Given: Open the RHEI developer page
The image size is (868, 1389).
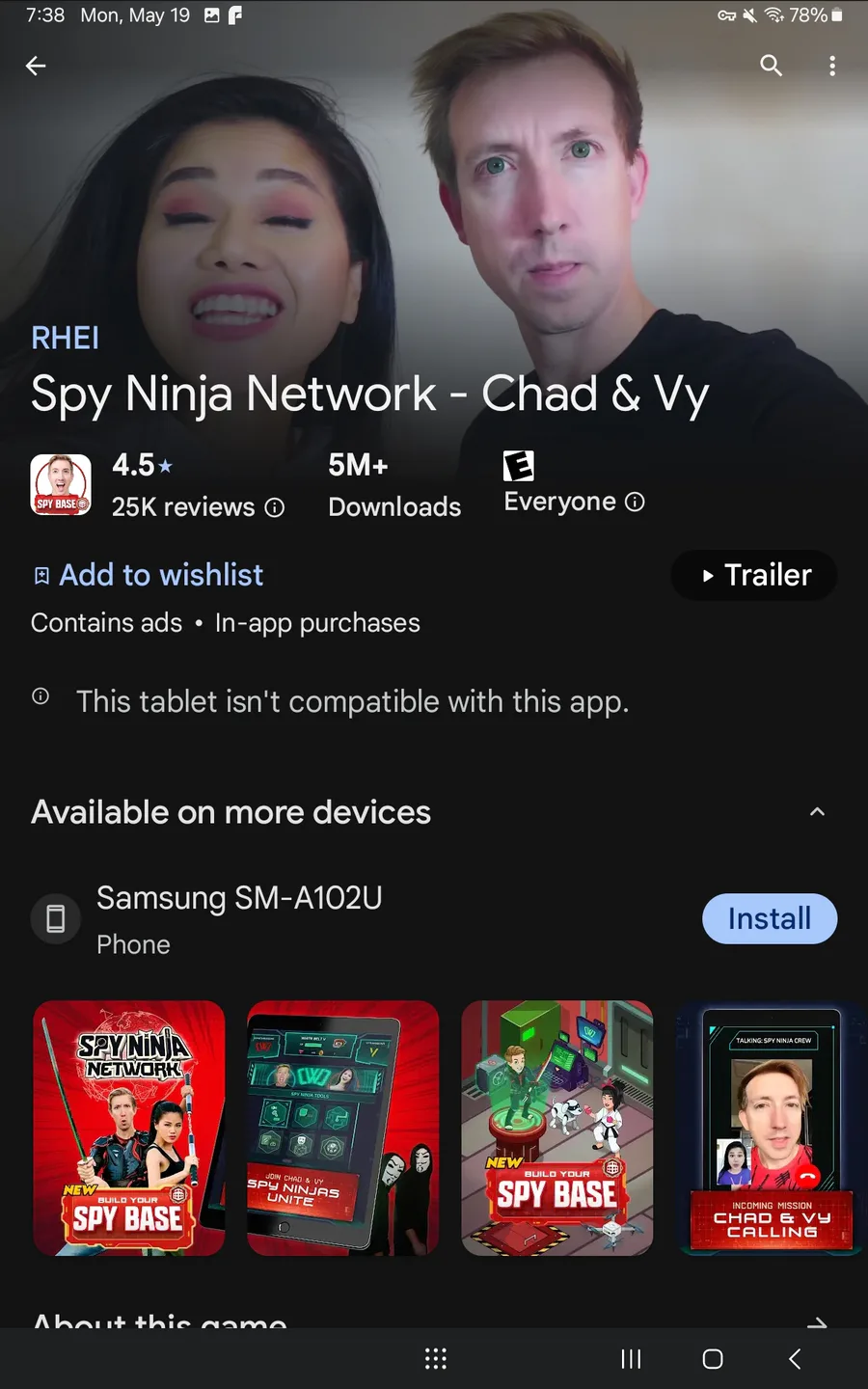Looking at the screenshot, I should [x=65, y=338].
